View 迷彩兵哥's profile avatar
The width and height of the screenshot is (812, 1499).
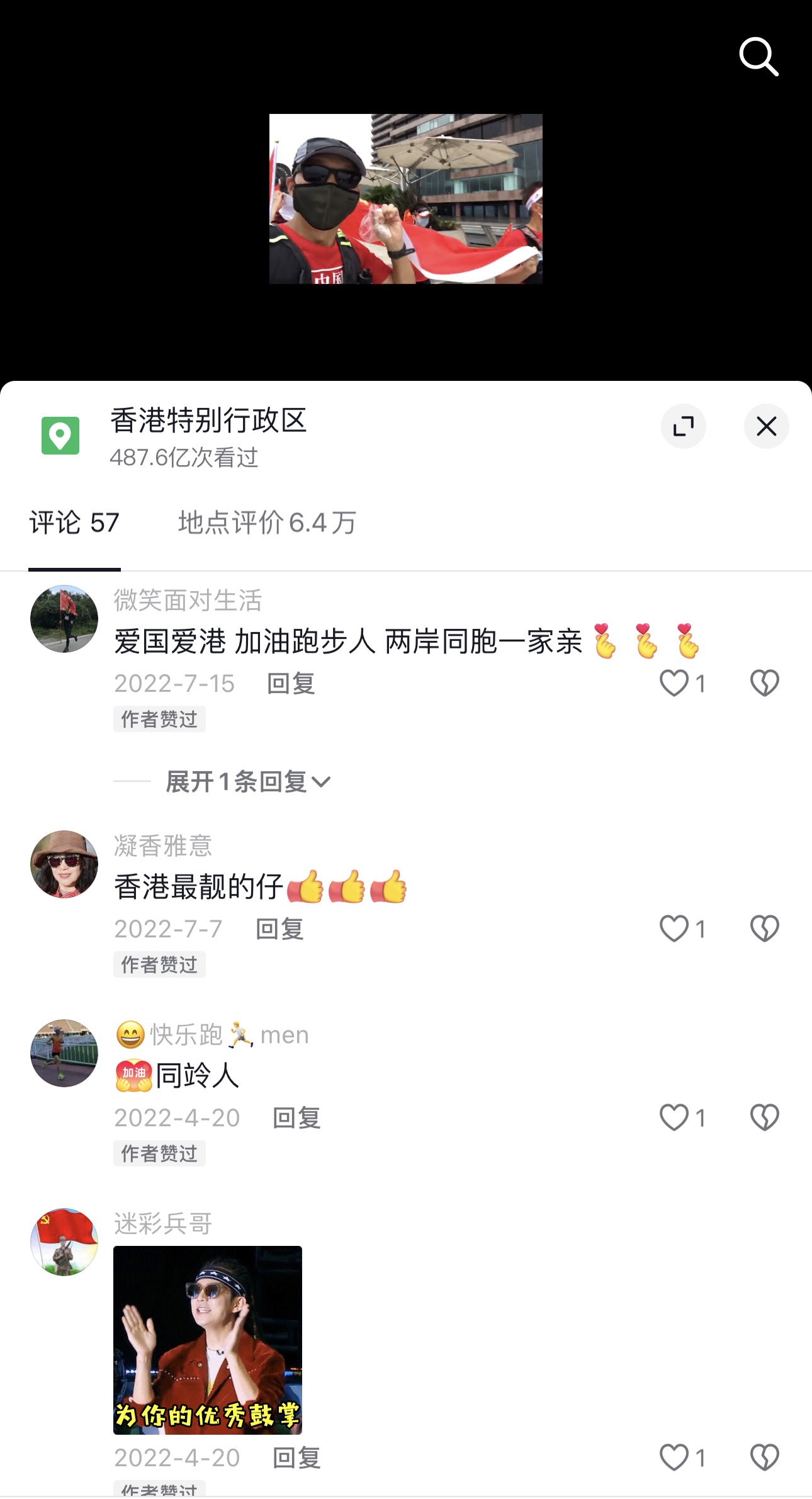[64, 1242]
